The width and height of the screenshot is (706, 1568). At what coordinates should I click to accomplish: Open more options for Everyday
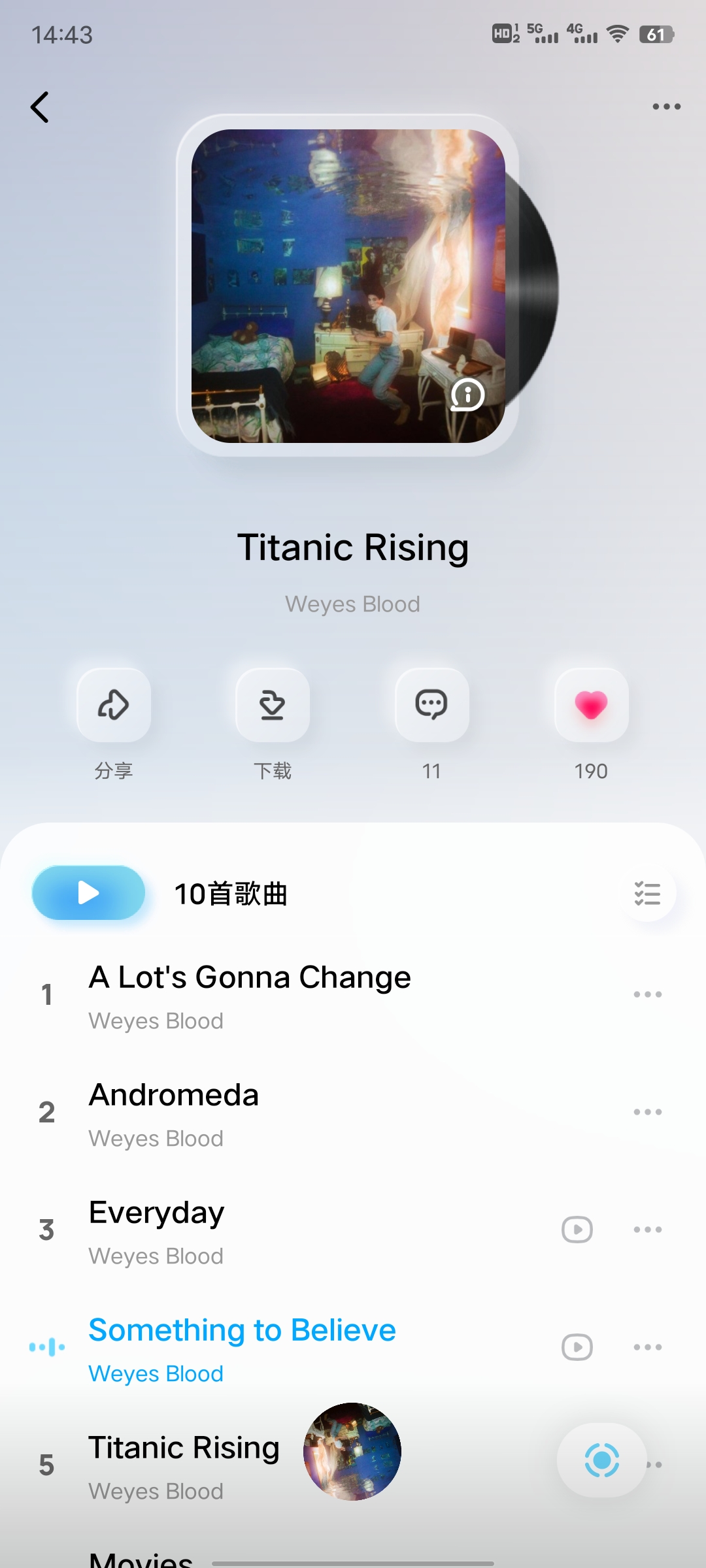[x=647, y=1230]
